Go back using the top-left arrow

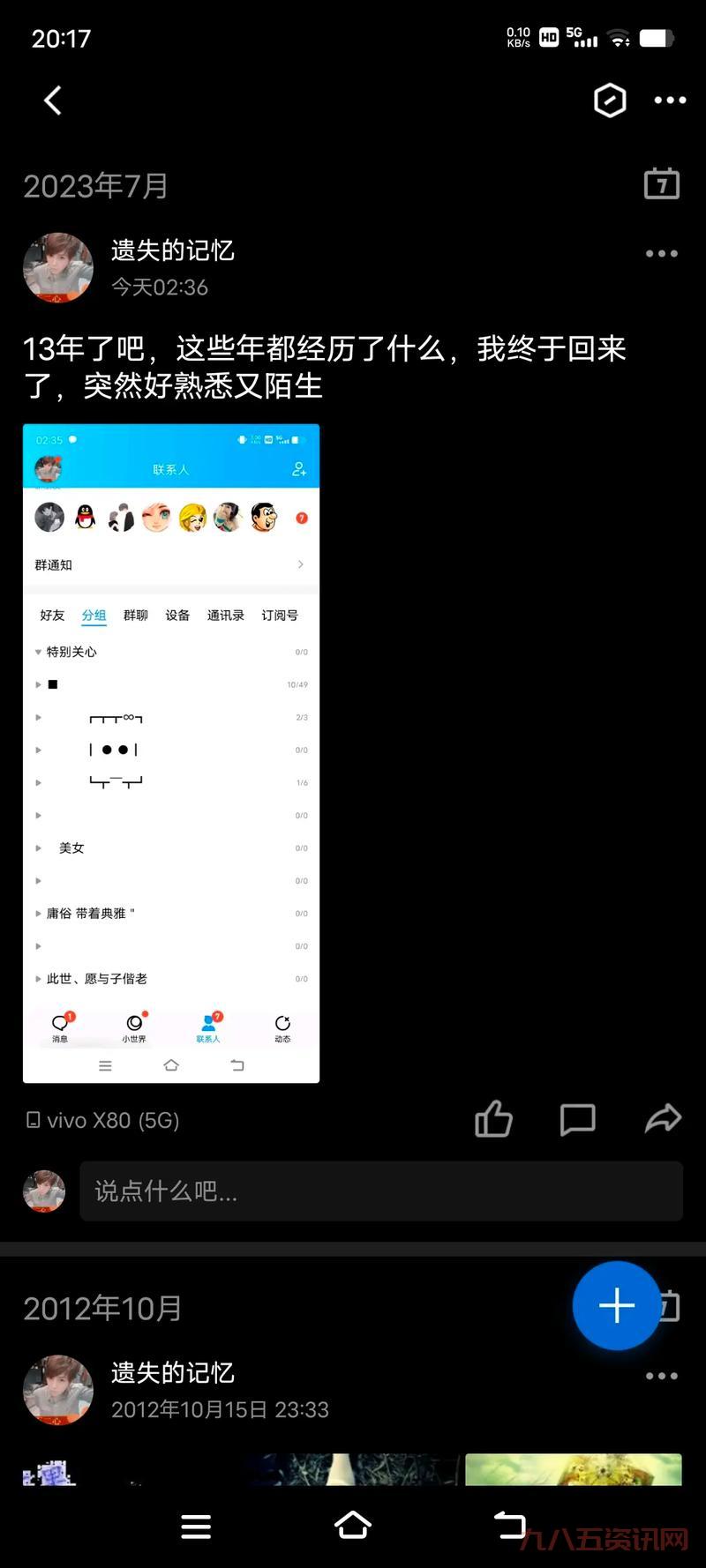point(53,101)
